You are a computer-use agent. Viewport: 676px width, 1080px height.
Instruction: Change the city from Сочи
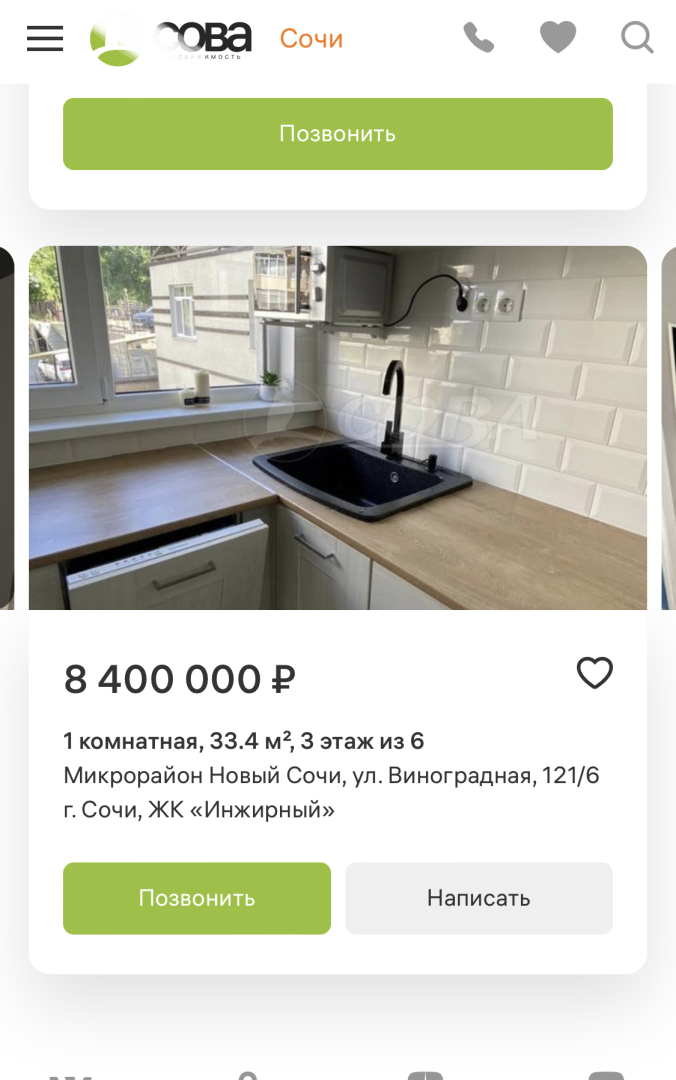[x=311, y=39]
